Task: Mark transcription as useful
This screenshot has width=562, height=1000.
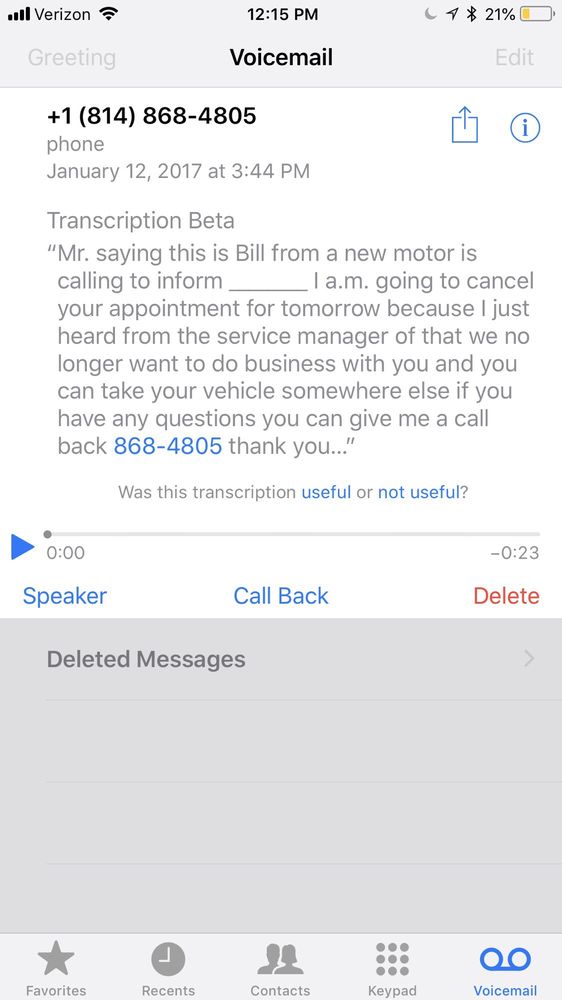Action: pos(326,492)
